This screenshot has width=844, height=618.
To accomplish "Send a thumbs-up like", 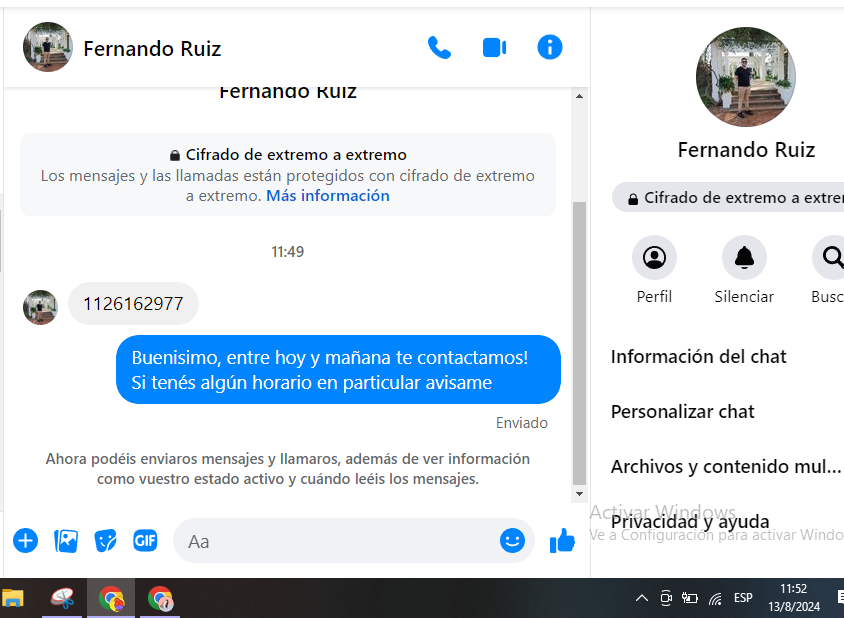I will pos(563,541).
